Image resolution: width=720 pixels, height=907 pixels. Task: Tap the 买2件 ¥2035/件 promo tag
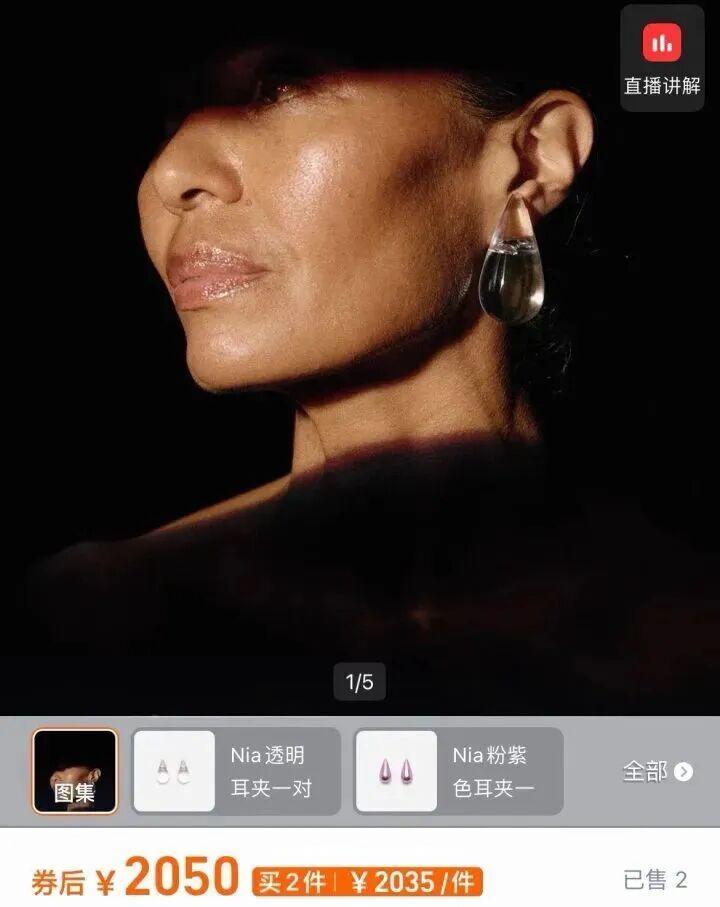(367, 881)
